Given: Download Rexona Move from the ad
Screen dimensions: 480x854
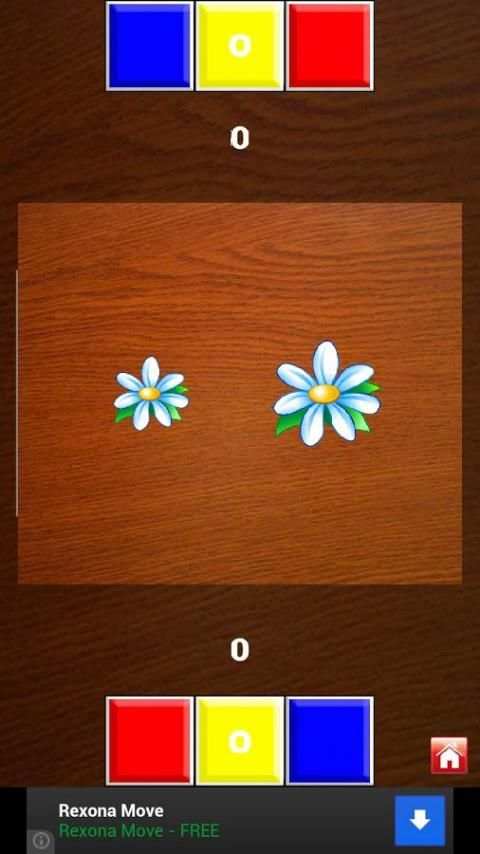Looking at the screenshot, I should click(420, 821).
